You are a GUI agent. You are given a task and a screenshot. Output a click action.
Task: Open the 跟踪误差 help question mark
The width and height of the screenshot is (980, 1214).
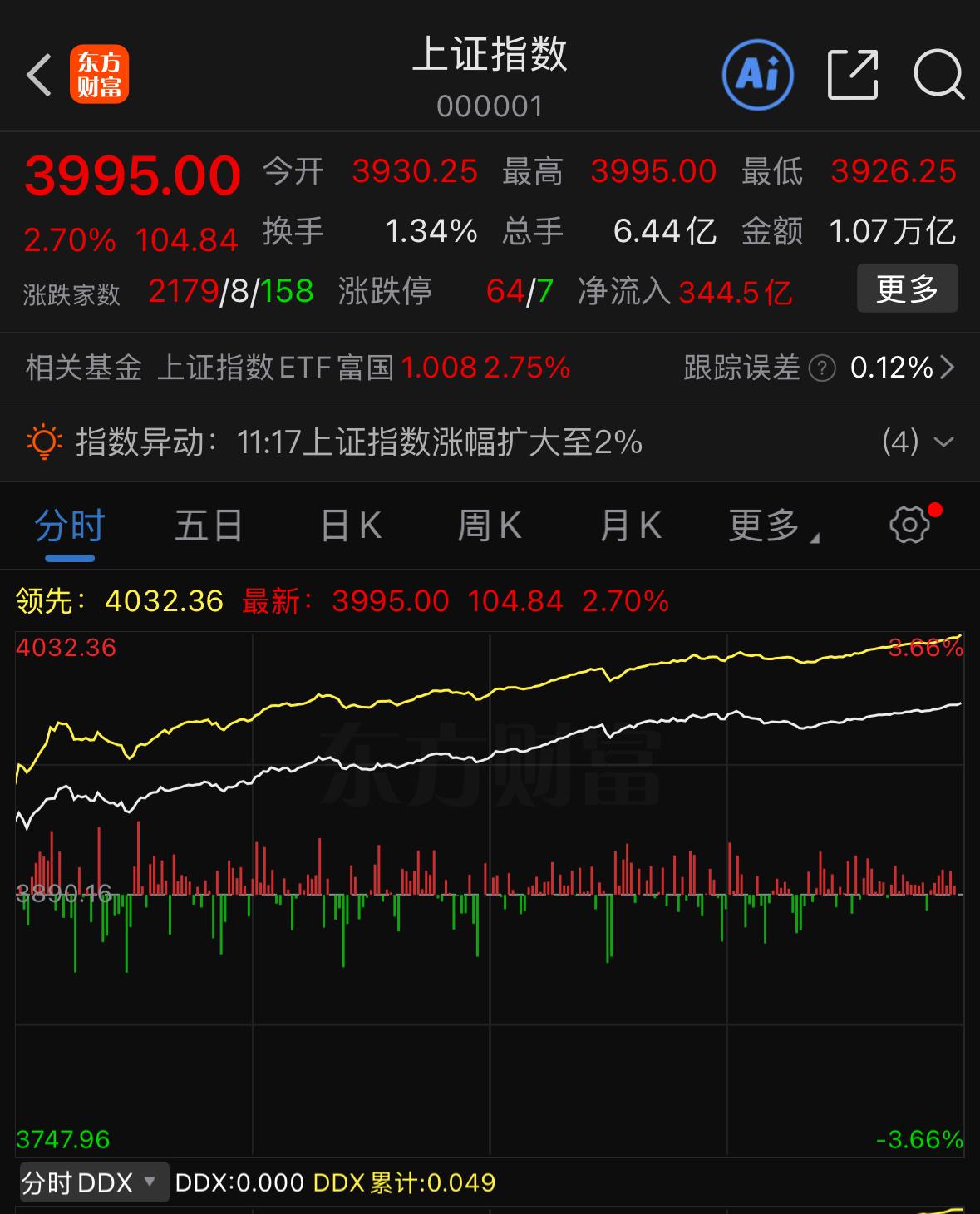[821, 368]
